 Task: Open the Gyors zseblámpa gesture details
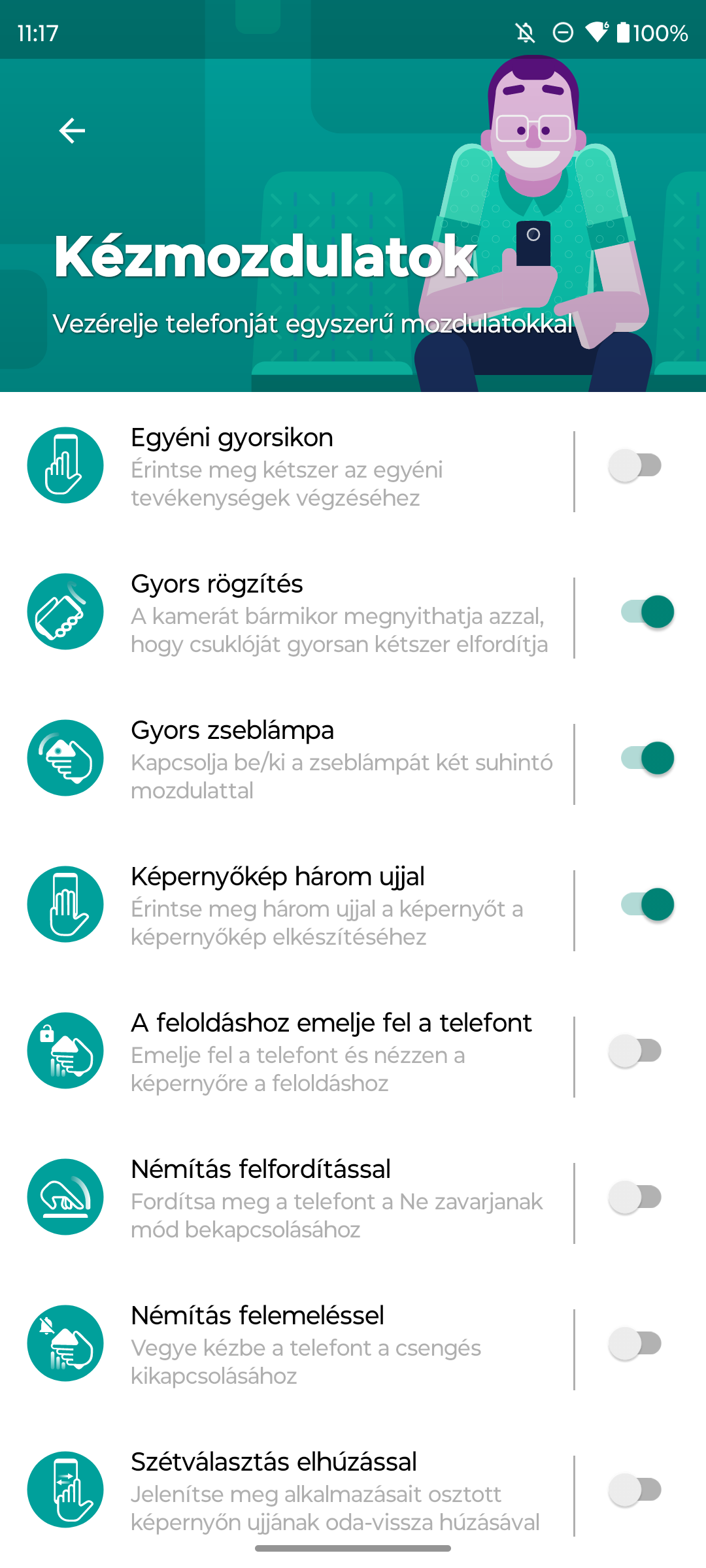pos(287,759)
